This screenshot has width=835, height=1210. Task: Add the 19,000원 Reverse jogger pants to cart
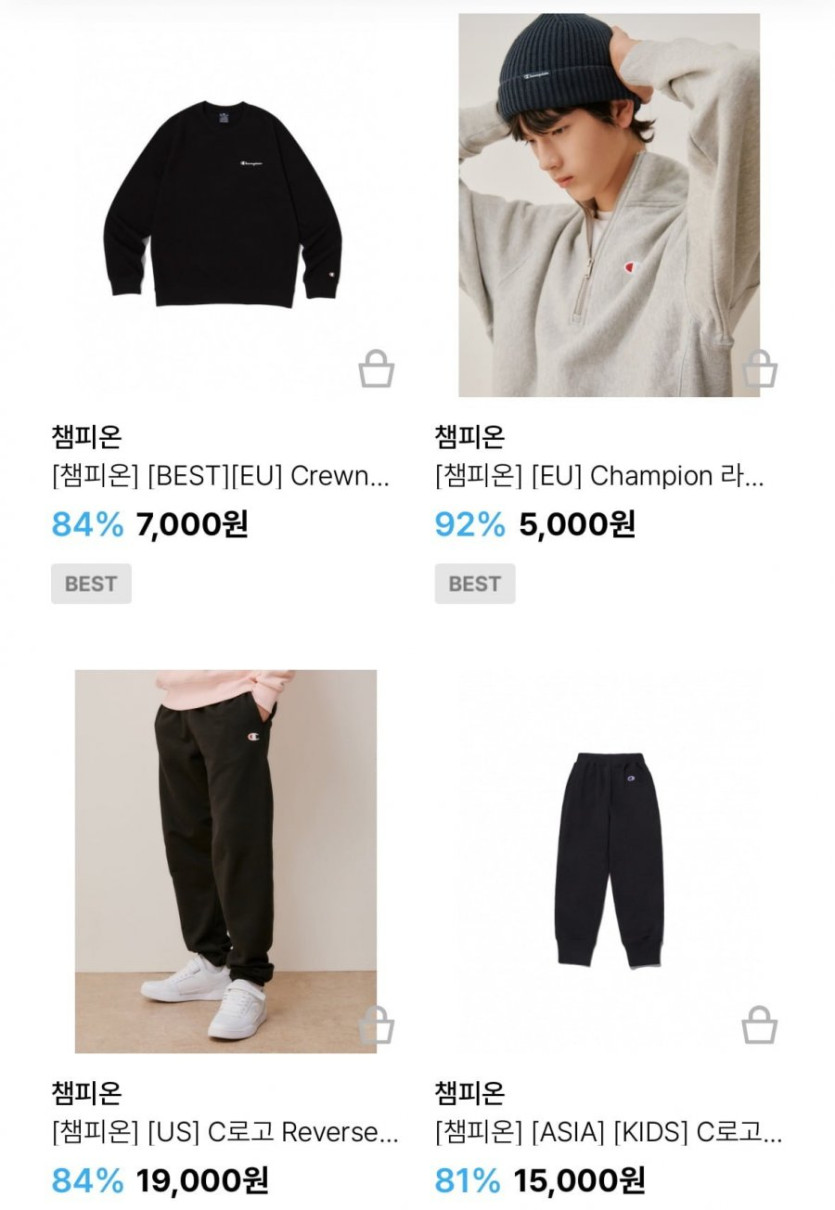[376, 1025]
